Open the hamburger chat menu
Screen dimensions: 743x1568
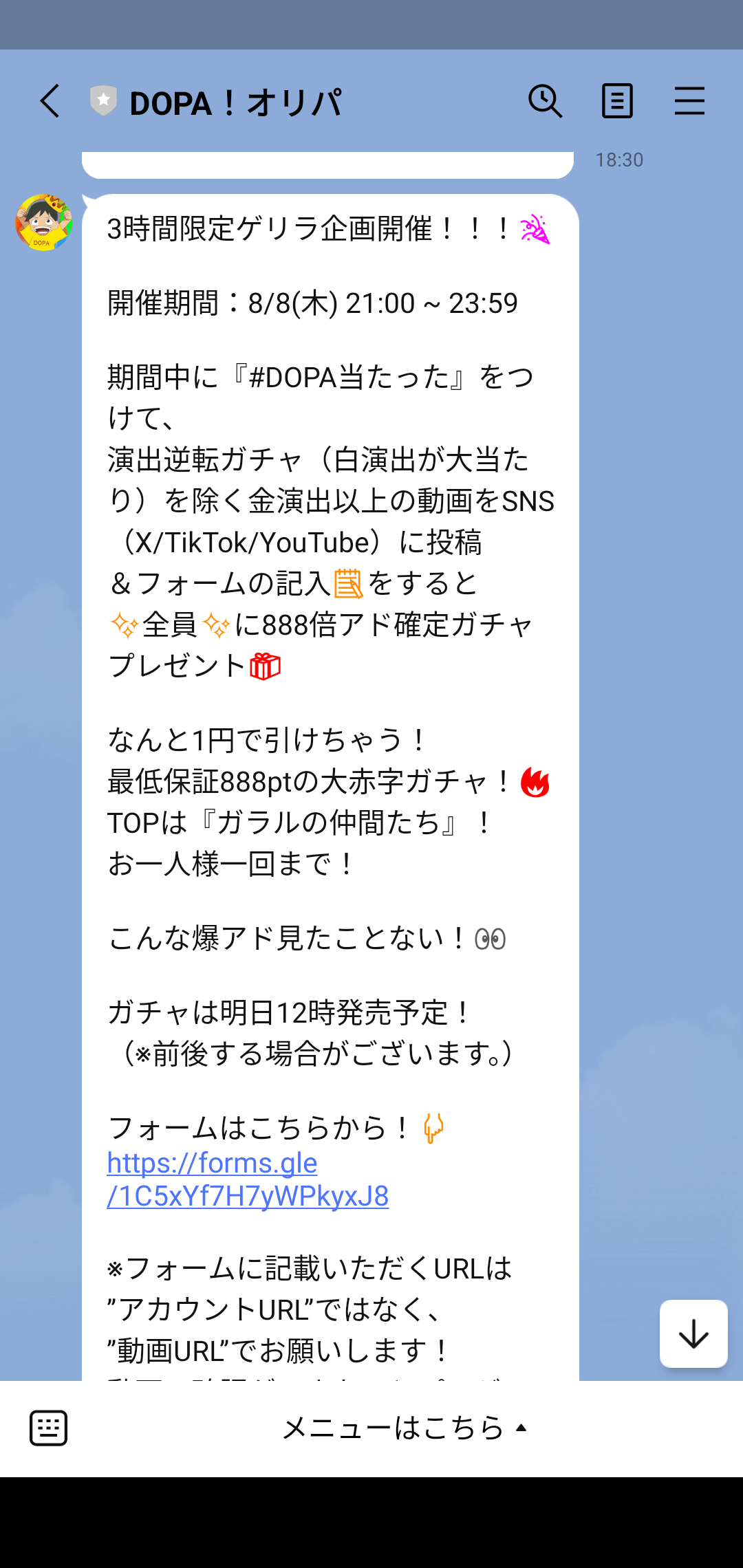pyautogui.click(x=689, y=102)
